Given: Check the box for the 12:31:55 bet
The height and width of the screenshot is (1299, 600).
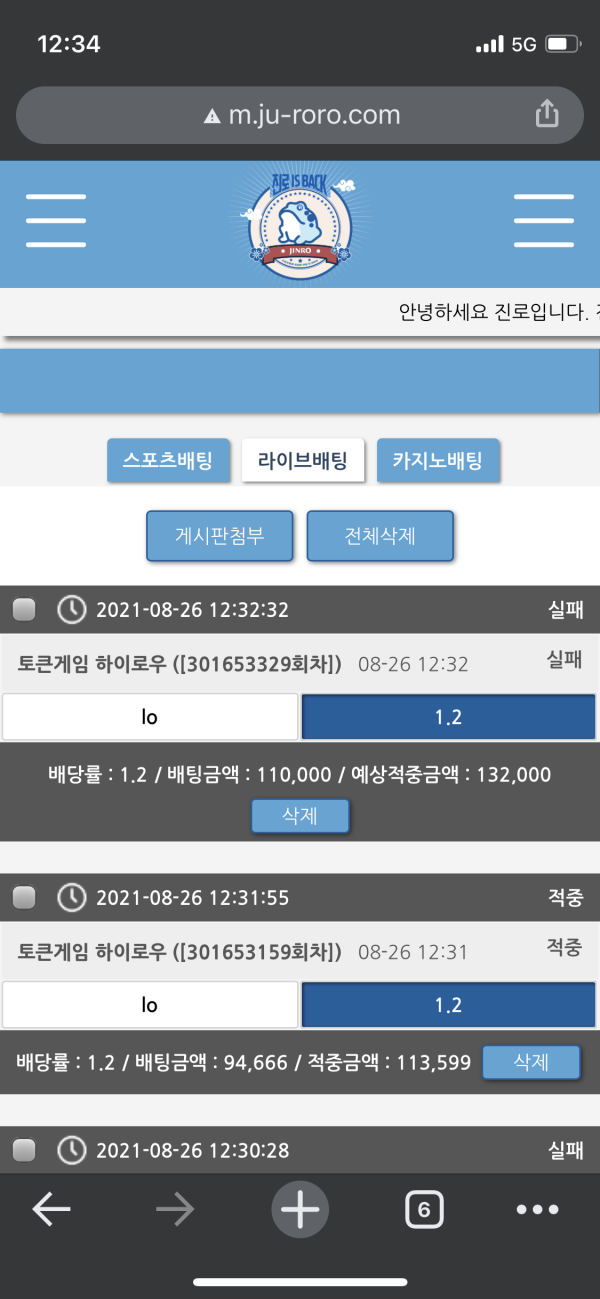Looking at the screenshot, I should 24,897.
